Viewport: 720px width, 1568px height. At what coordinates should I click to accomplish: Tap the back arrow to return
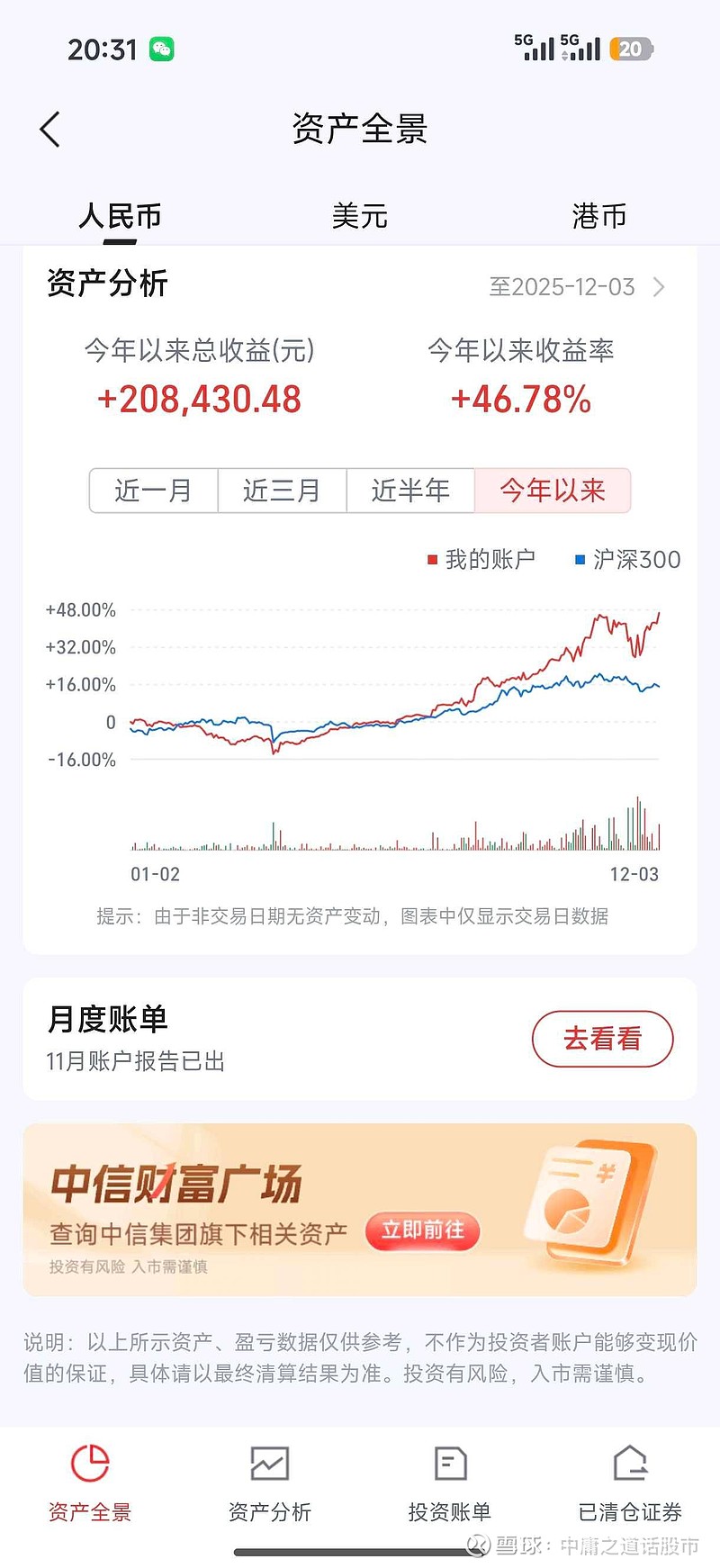click(49, 129)
